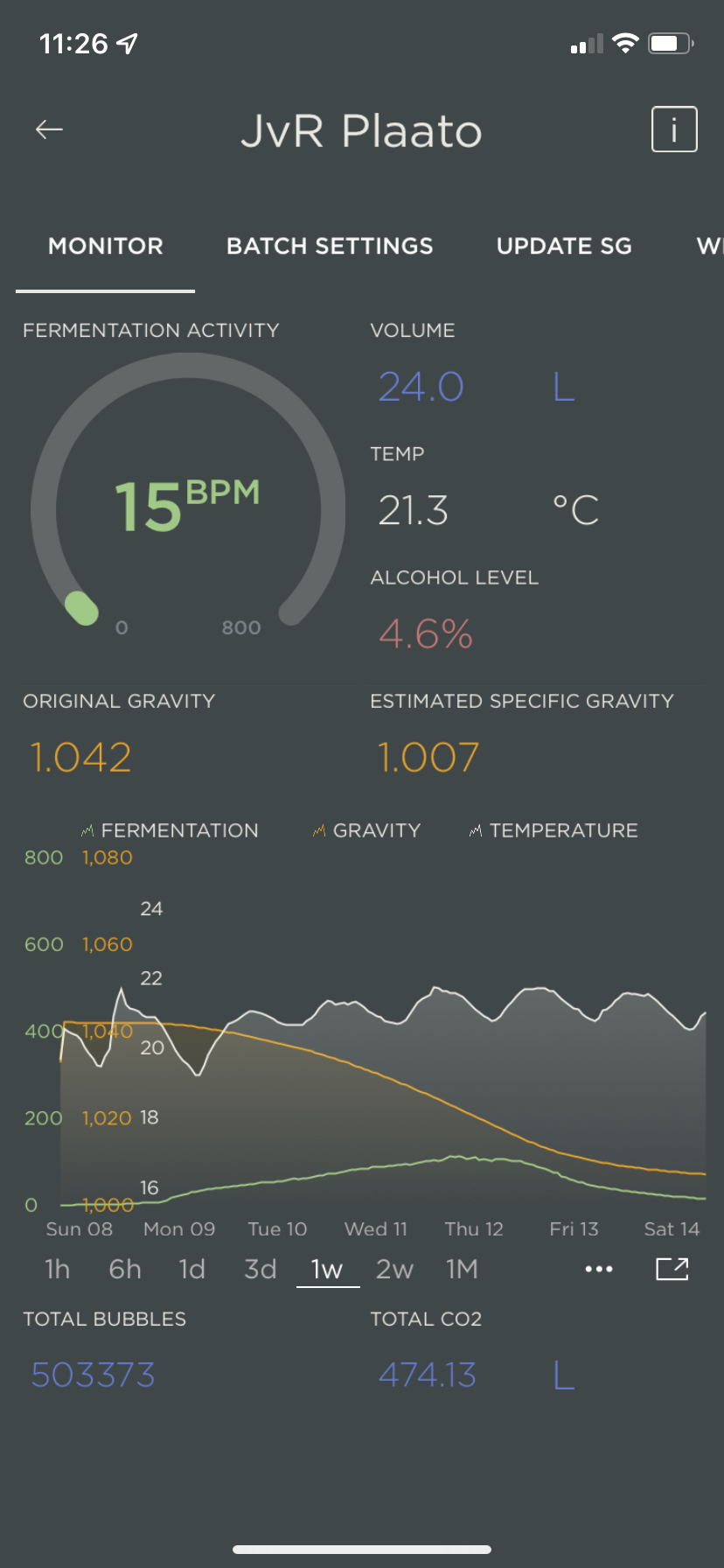Switch chart range to 1M
Screen dimensions: 724x1568
[x=462, y=1269]
